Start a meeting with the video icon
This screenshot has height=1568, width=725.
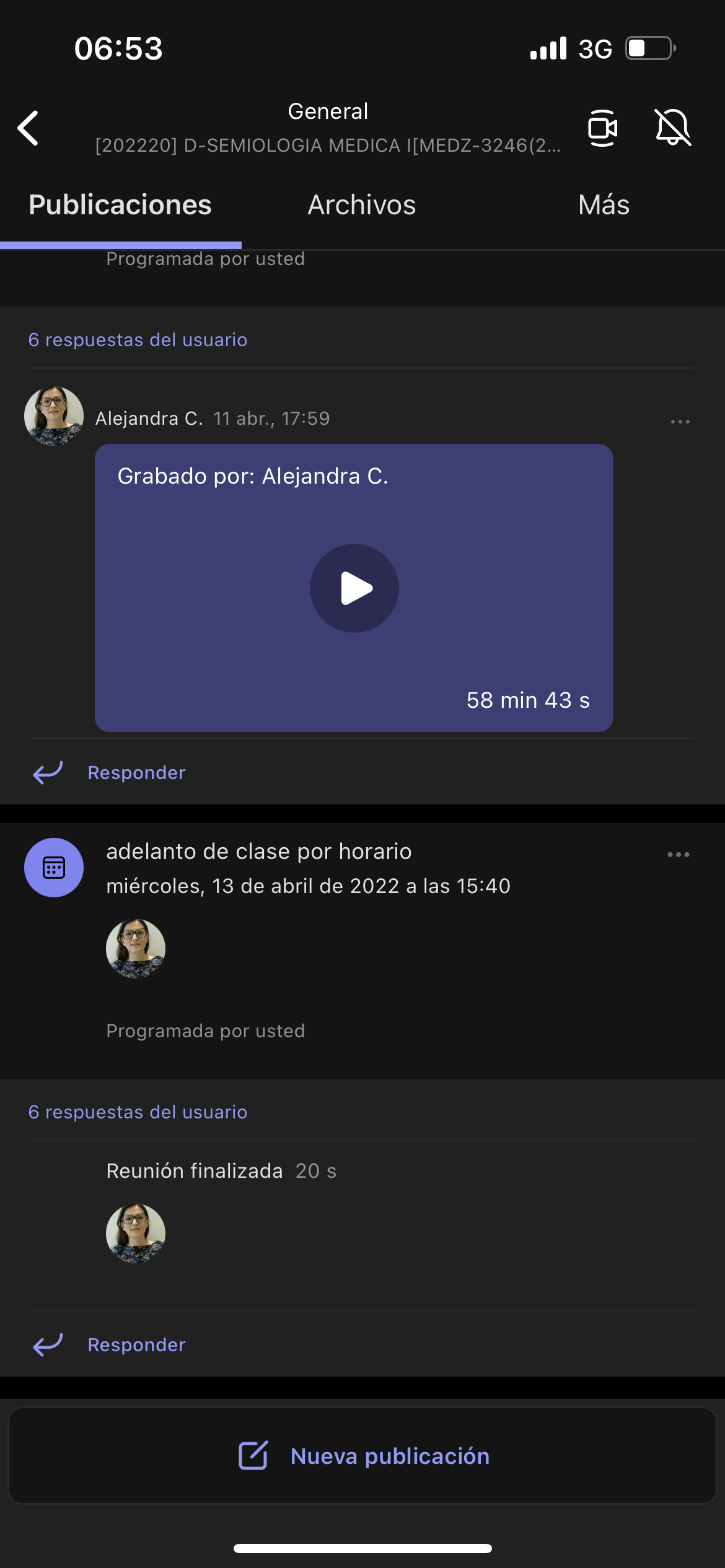[x=602, y=128]
